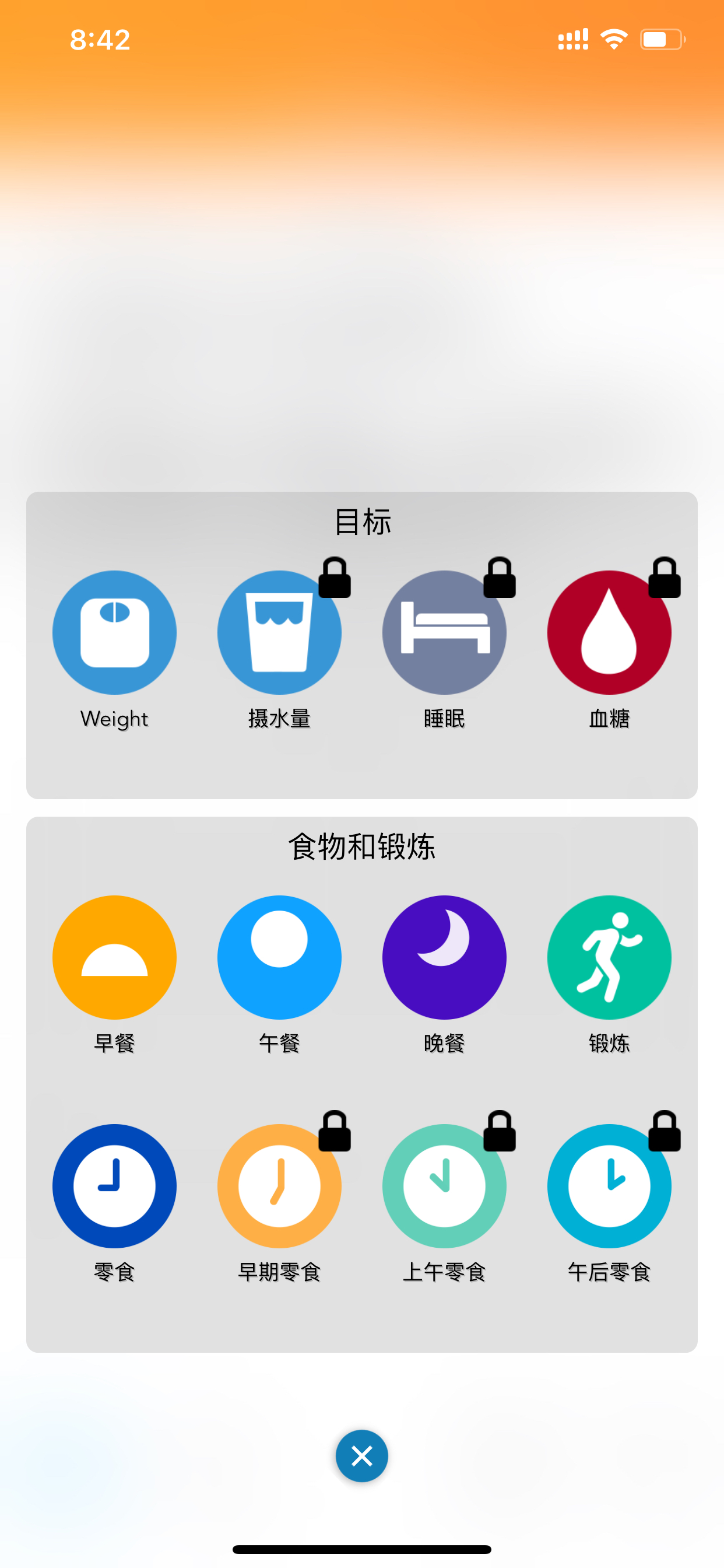Add a 午餐 lunch entry
Viewport: 724px width, 1568px height.
click(279, 957)
